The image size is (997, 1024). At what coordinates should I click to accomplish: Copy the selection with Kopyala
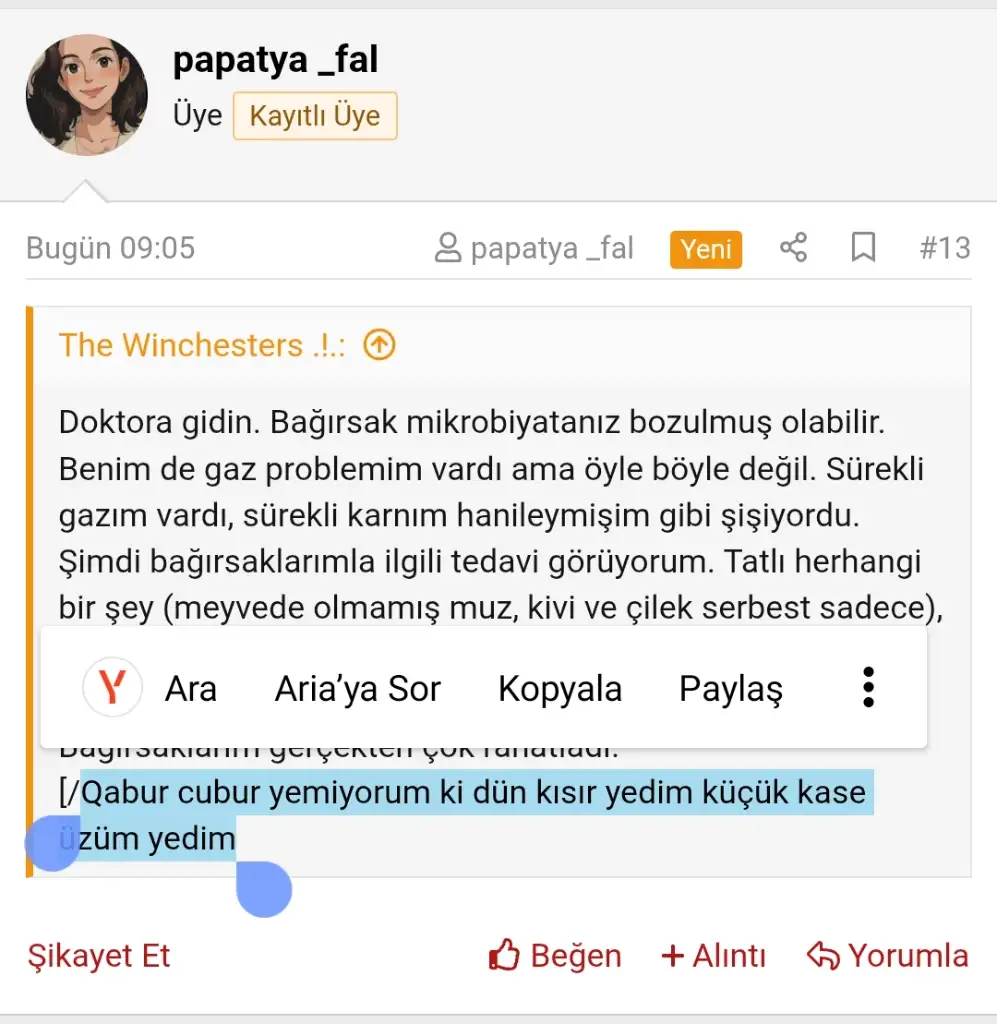(560, 688)
